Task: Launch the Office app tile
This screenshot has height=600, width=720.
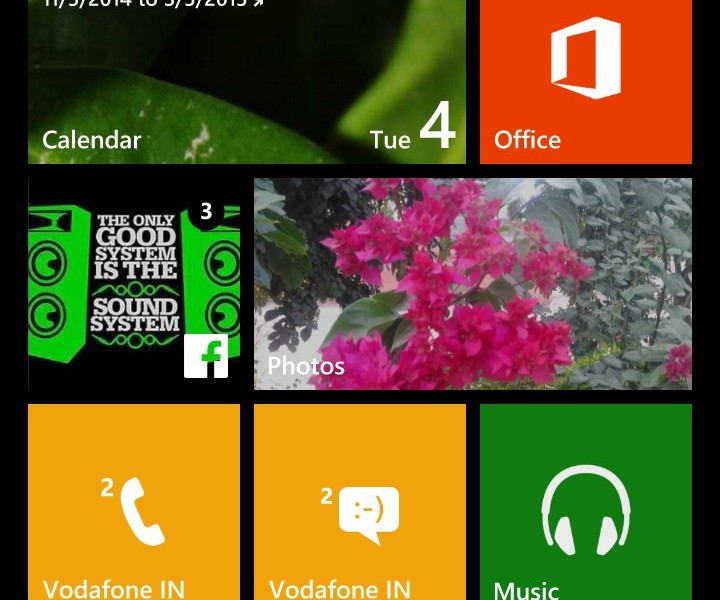Action: coord(586,80)
